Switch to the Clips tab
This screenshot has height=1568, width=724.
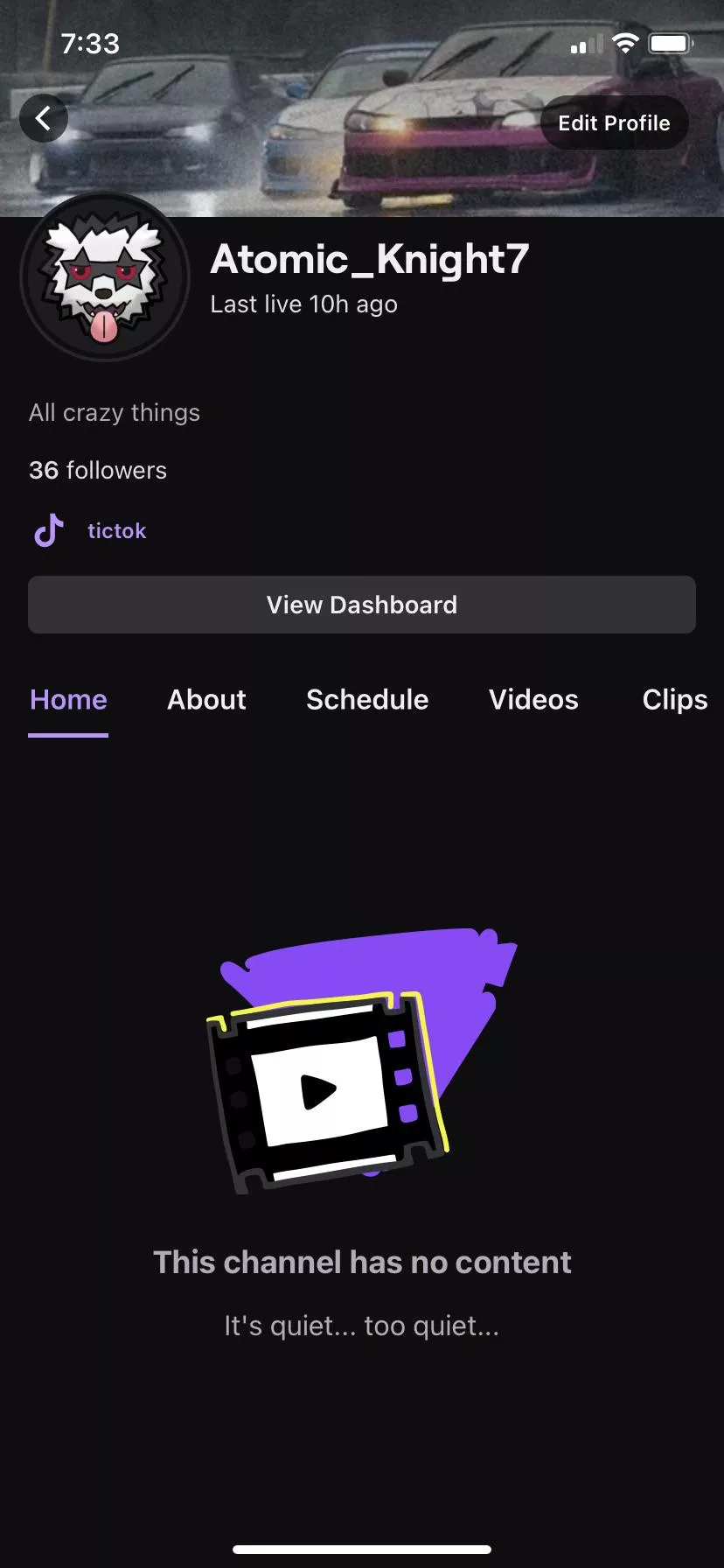point(674,700)
